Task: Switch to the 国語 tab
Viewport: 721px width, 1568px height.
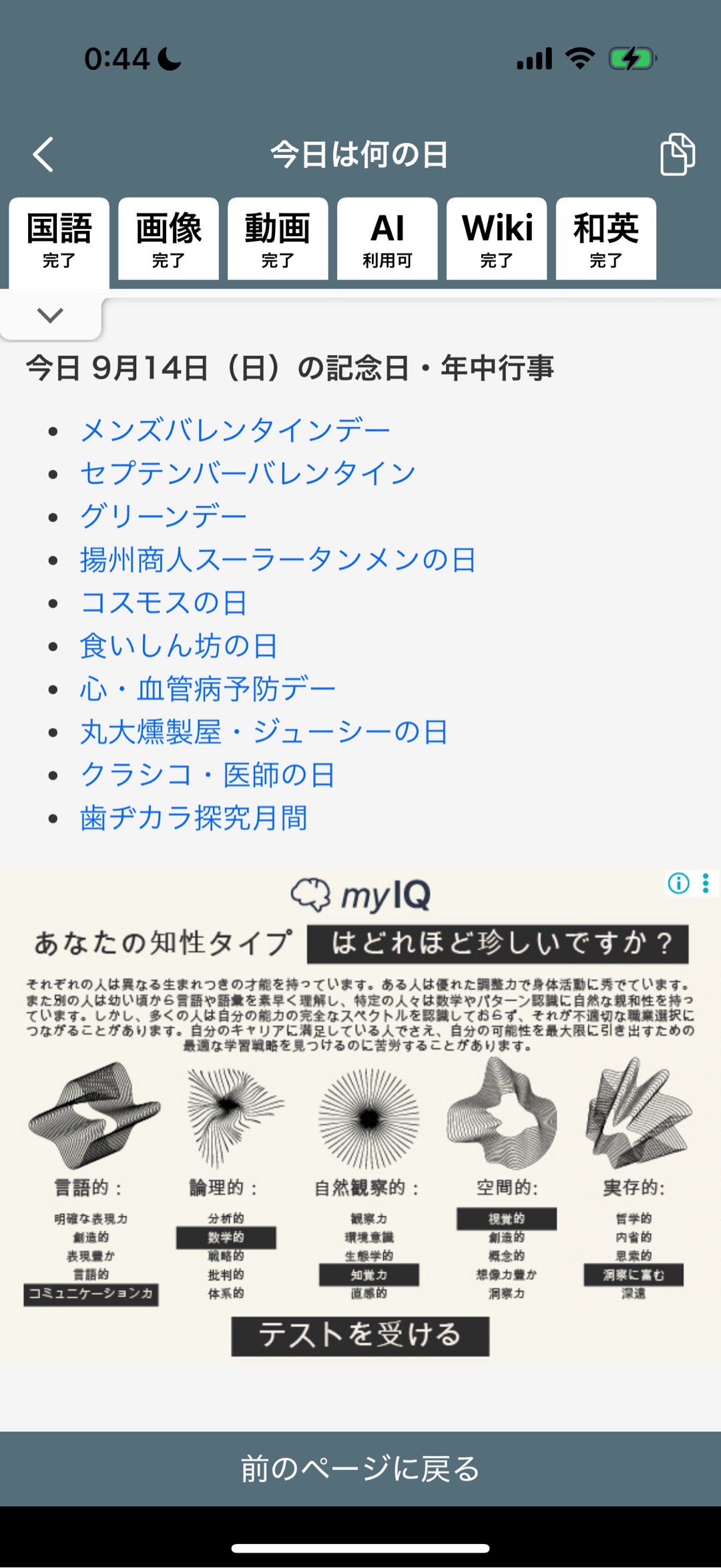Action: 59,239
